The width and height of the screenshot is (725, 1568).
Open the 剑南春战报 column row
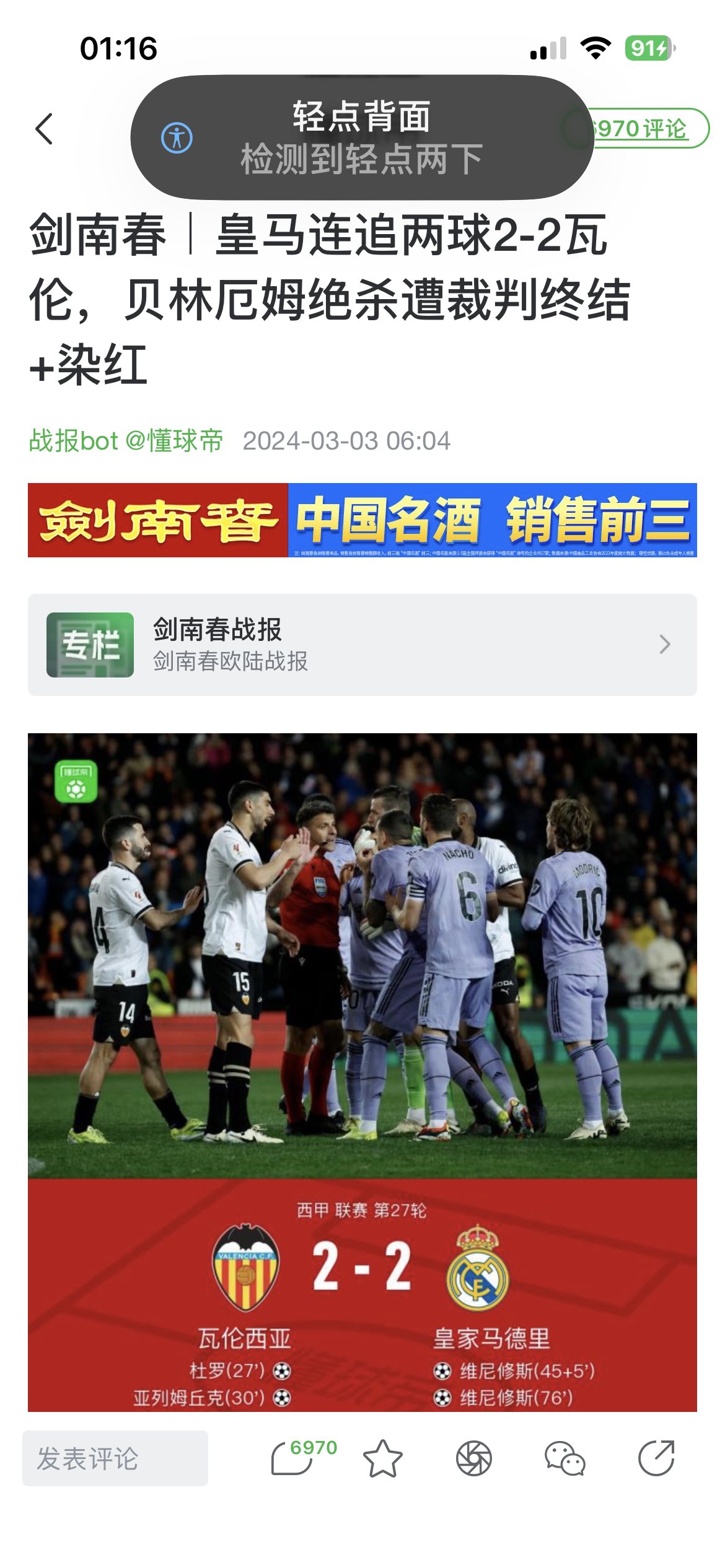tap(362, 645)
